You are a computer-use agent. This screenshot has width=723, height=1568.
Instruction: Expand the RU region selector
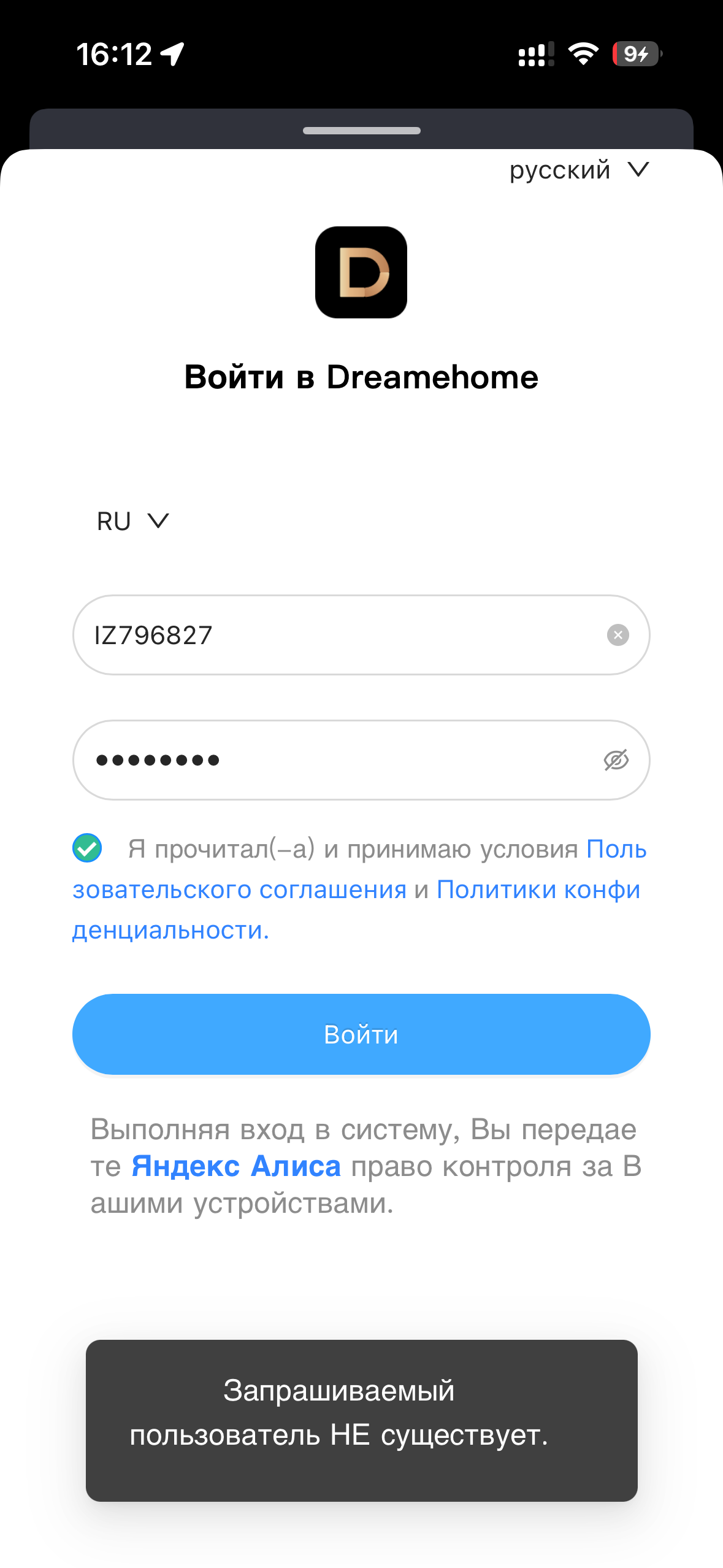tap(132, 521)
